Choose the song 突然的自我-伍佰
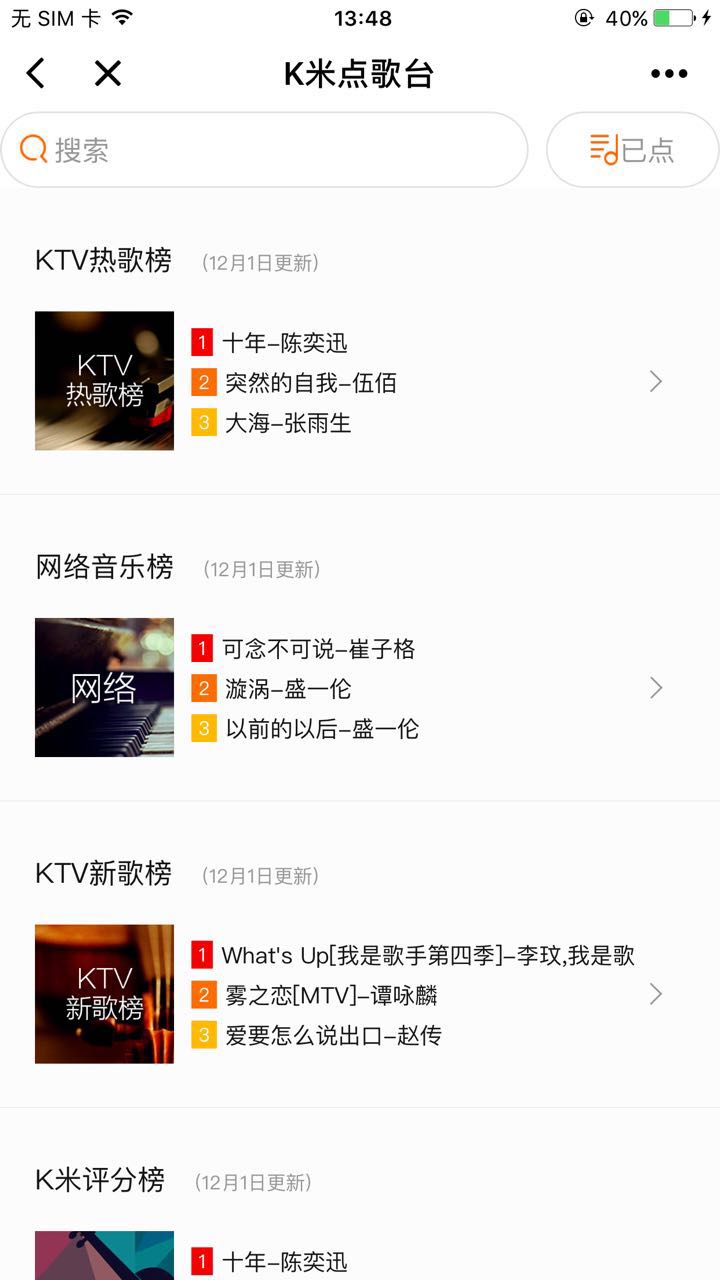Viewport: 720px width, 1280px height. point(310,382)
